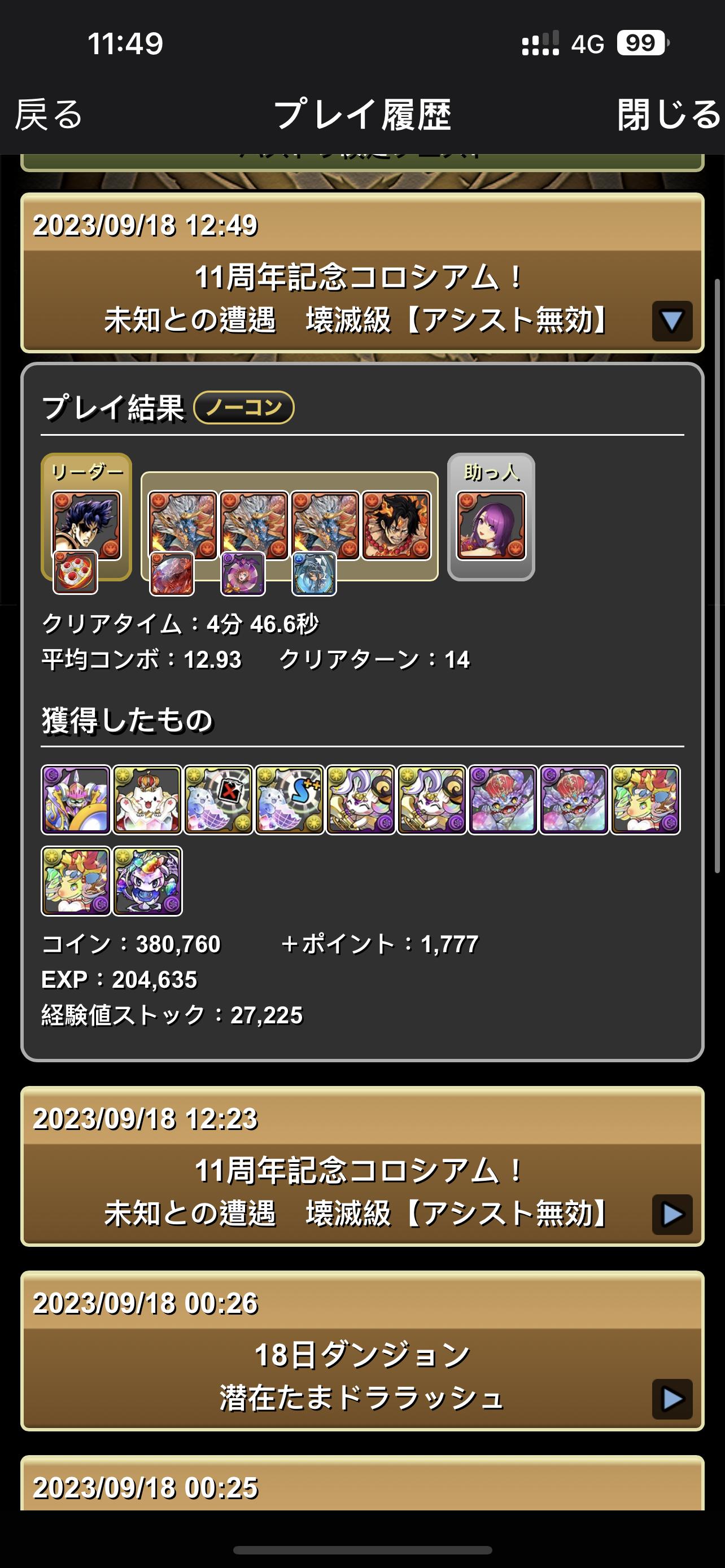Expand the 12:23 play history entry
The height and width of the screenshot is (1568, 725).
(671, 1214)
